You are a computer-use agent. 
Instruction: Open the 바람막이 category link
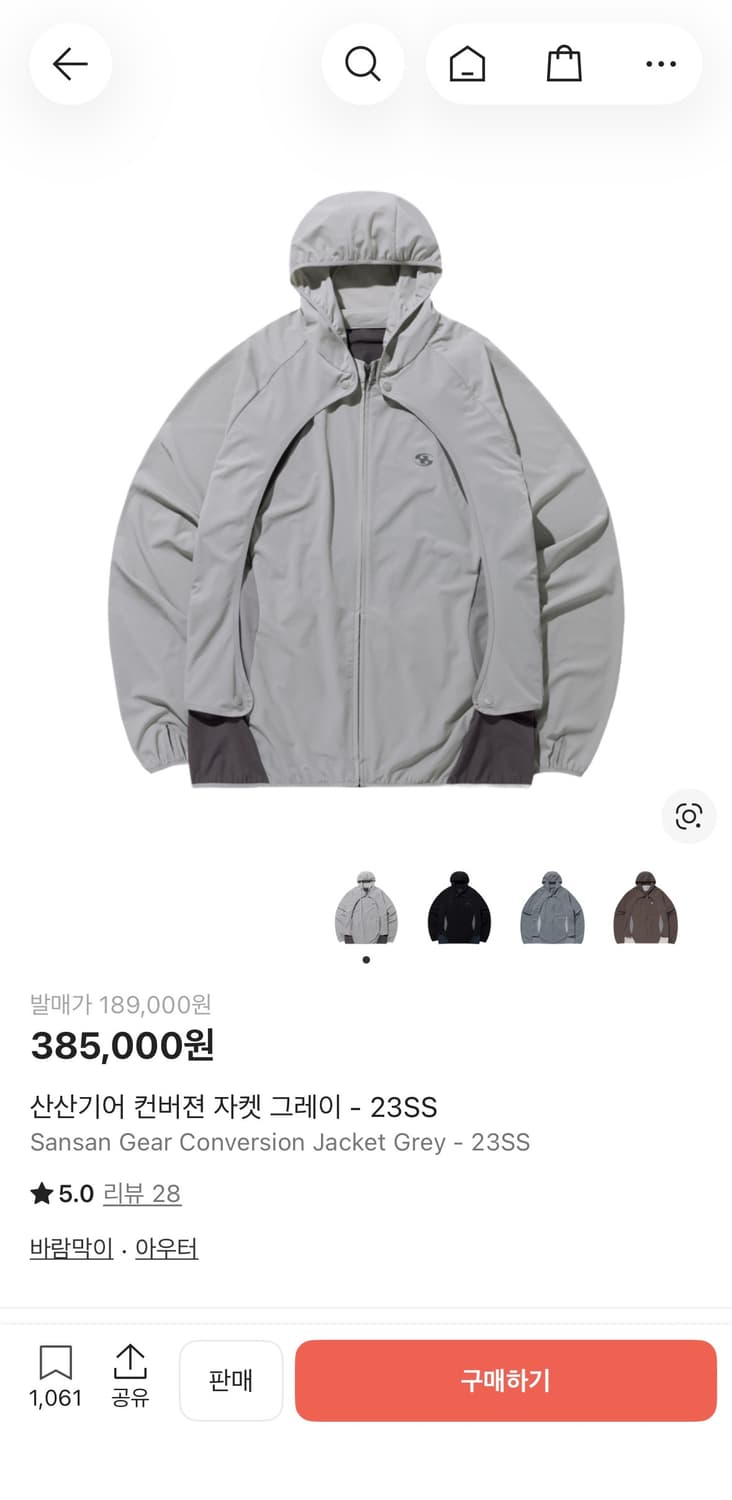(70, 1248)
